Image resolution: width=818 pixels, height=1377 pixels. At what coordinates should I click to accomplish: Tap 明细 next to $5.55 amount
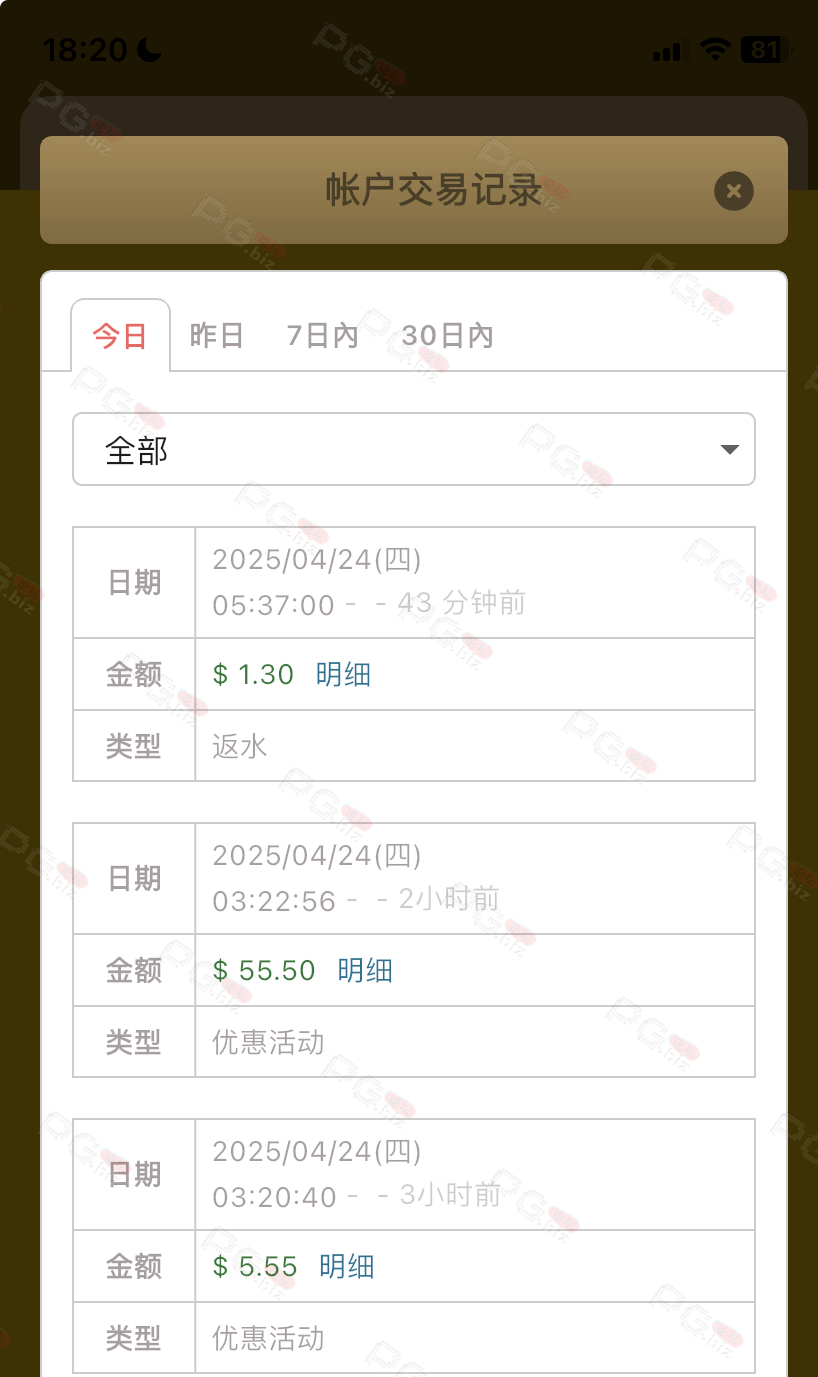pos(347,1267)
